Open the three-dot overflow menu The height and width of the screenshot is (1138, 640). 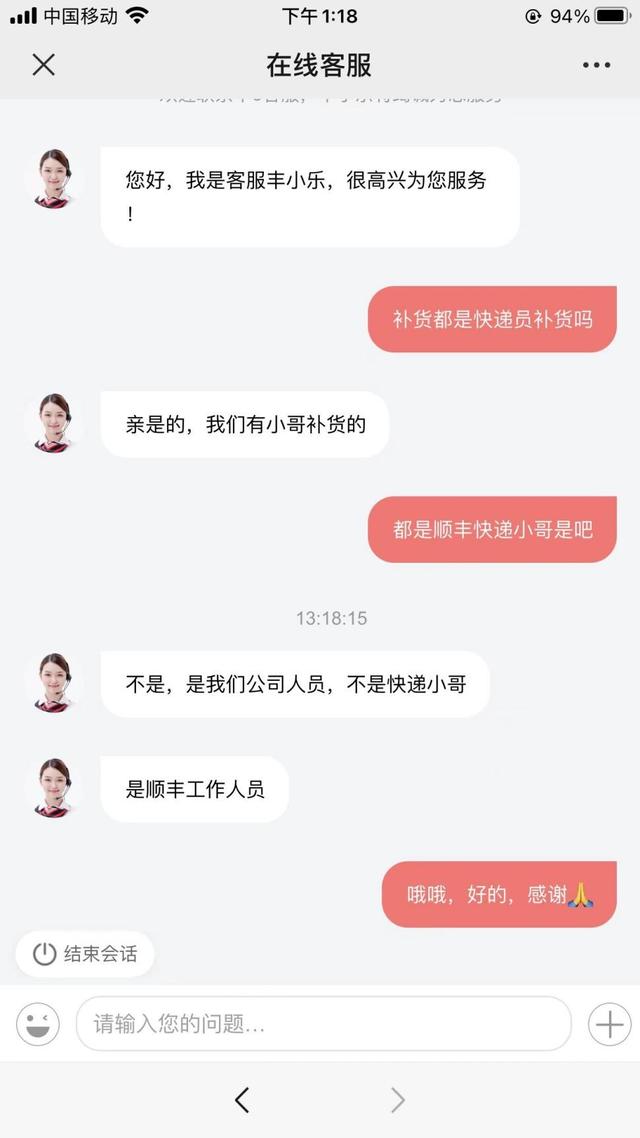coord(596,65)
